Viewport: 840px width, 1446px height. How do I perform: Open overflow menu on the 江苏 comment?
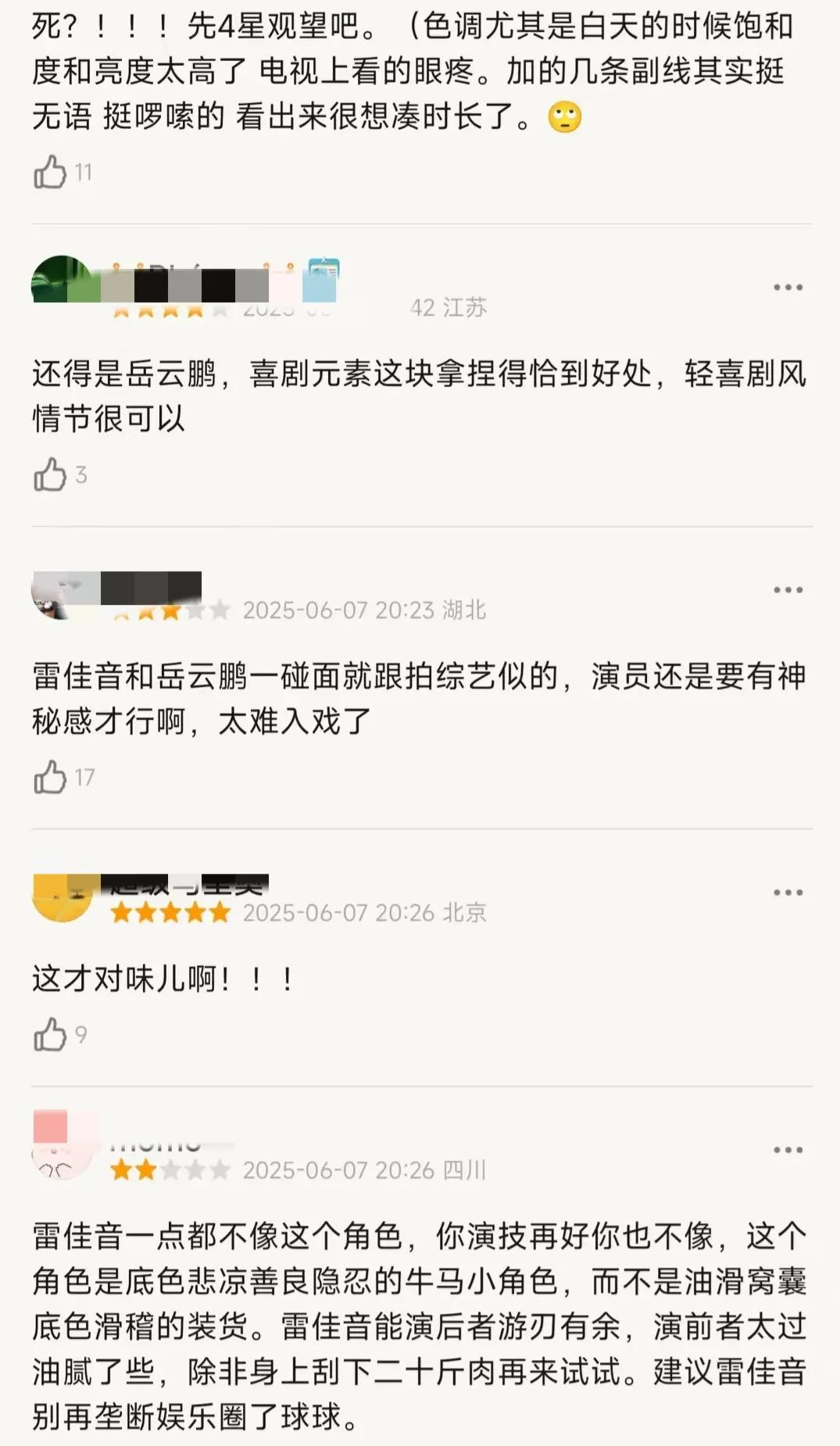(788, 288)
